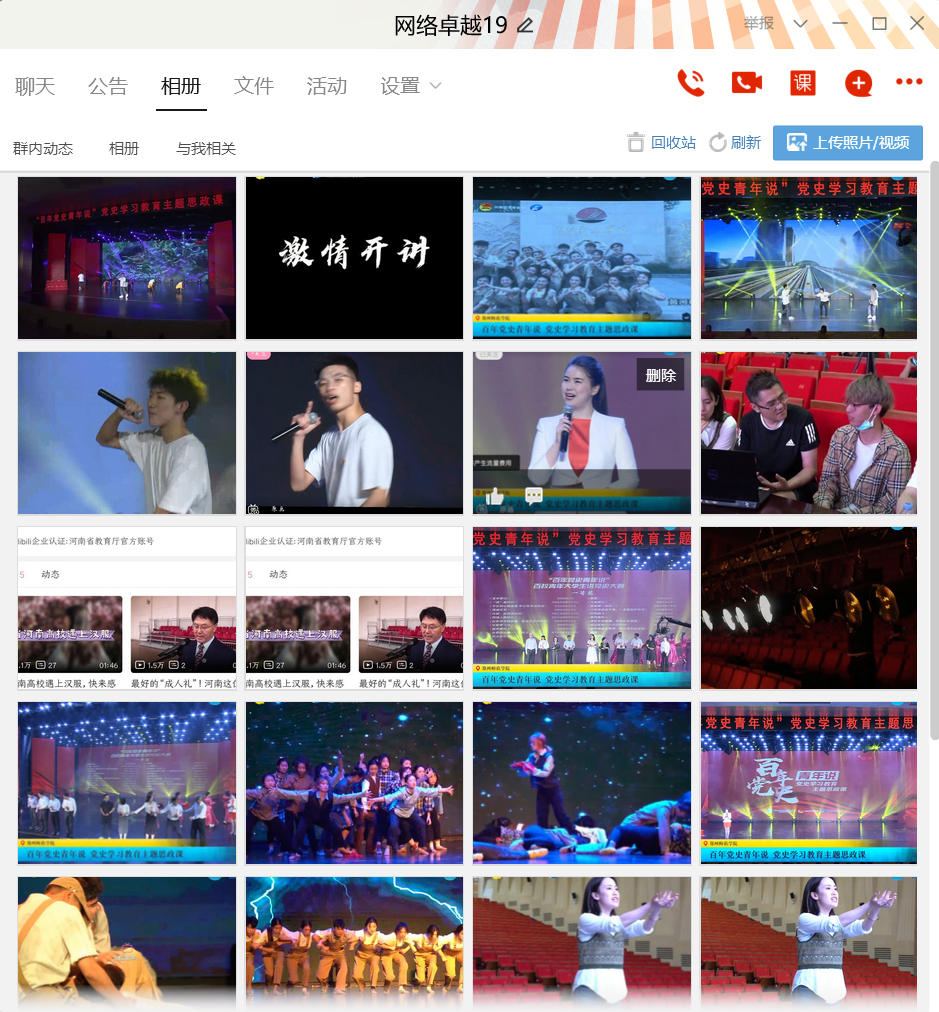The width and height of the screenshot is (939, 1012).
Task: Show photos 与我相关
Action: [x=206, y=148]
